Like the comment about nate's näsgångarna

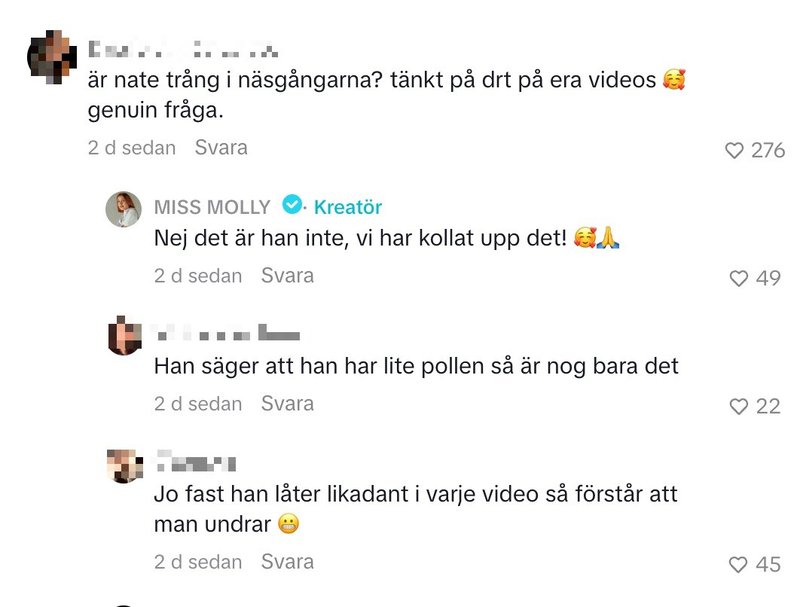pyautogui.click(x=735, y=151)
